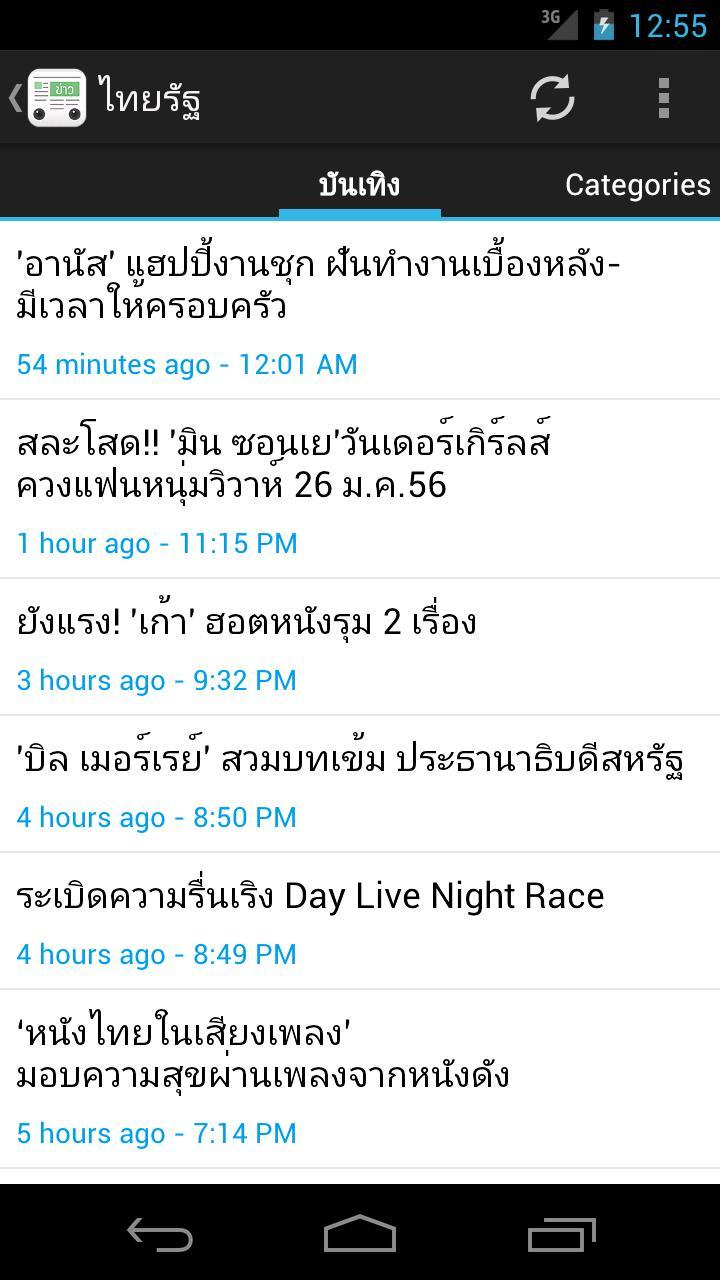The height and width of the screenshot is (1280, 720).
Task: Open the article posted at 9:32 PM
Action: [x=360, y=647]
